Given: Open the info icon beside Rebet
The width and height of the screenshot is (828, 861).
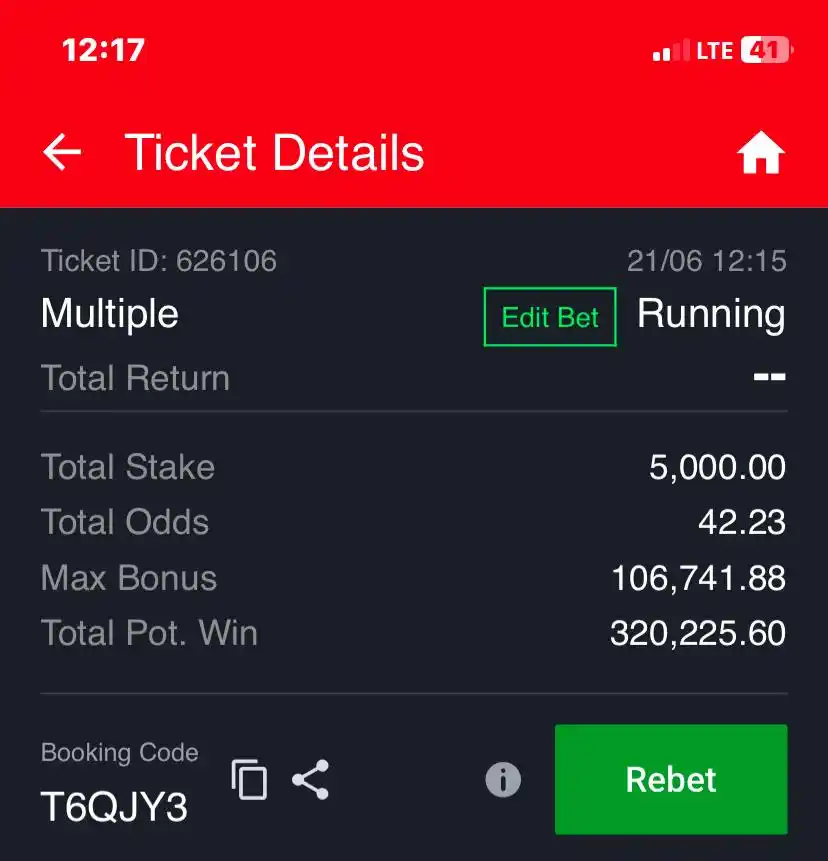Looking at the screenshot, I should coord(503,780).
